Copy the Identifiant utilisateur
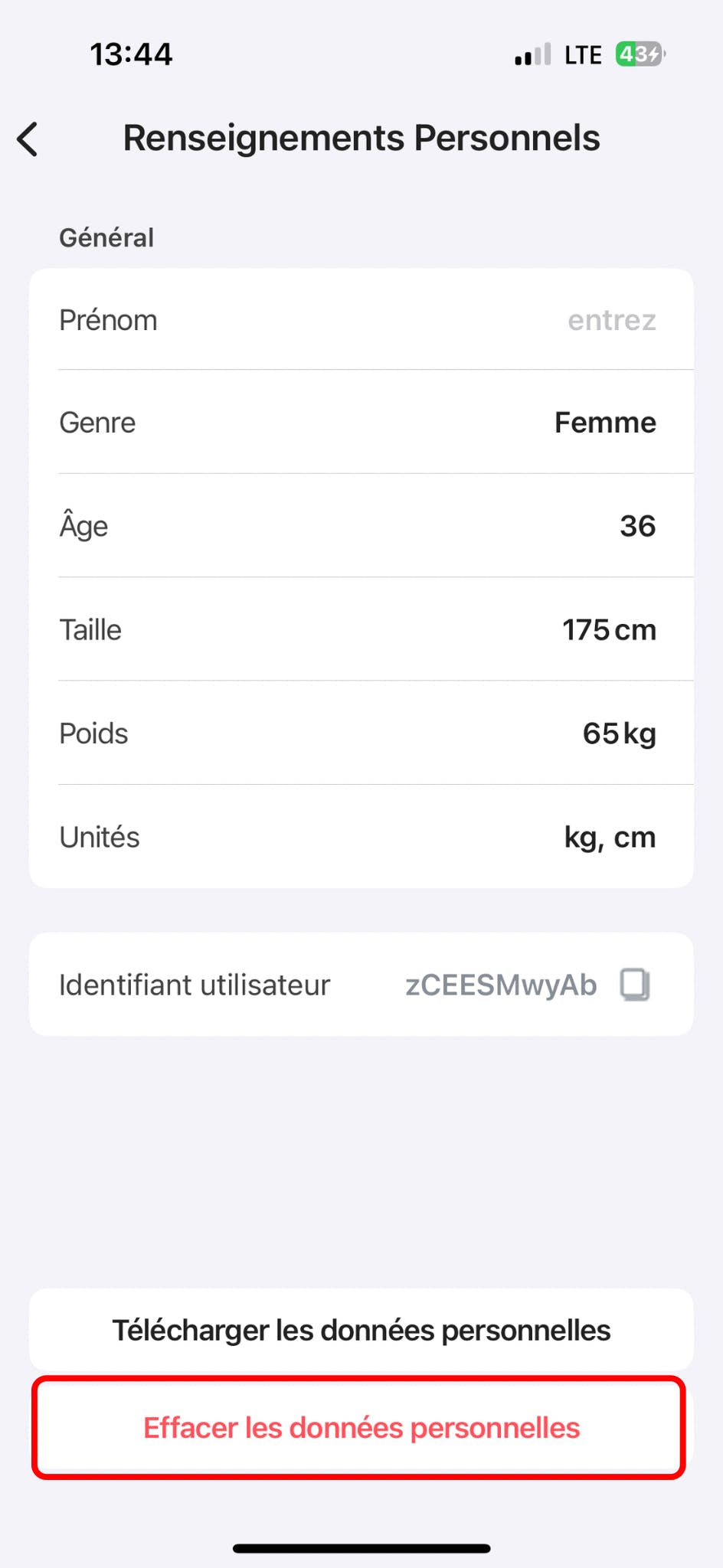The height and width of the screenshot is (1568, 723). (x=635, y=985)
